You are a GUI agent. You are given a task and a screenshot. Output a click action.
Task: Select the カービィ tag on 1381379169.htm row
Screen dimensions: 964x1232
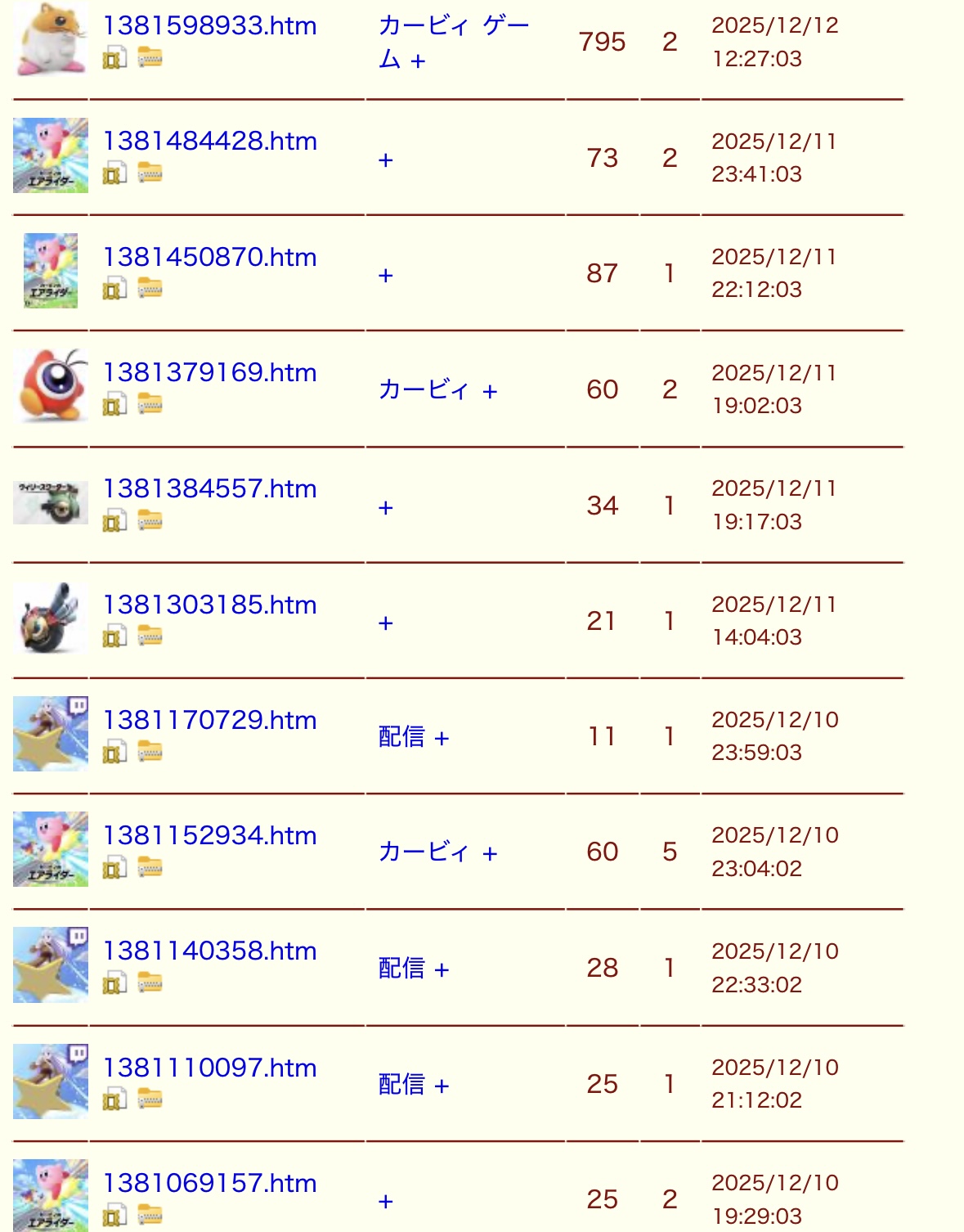[424, 390]
